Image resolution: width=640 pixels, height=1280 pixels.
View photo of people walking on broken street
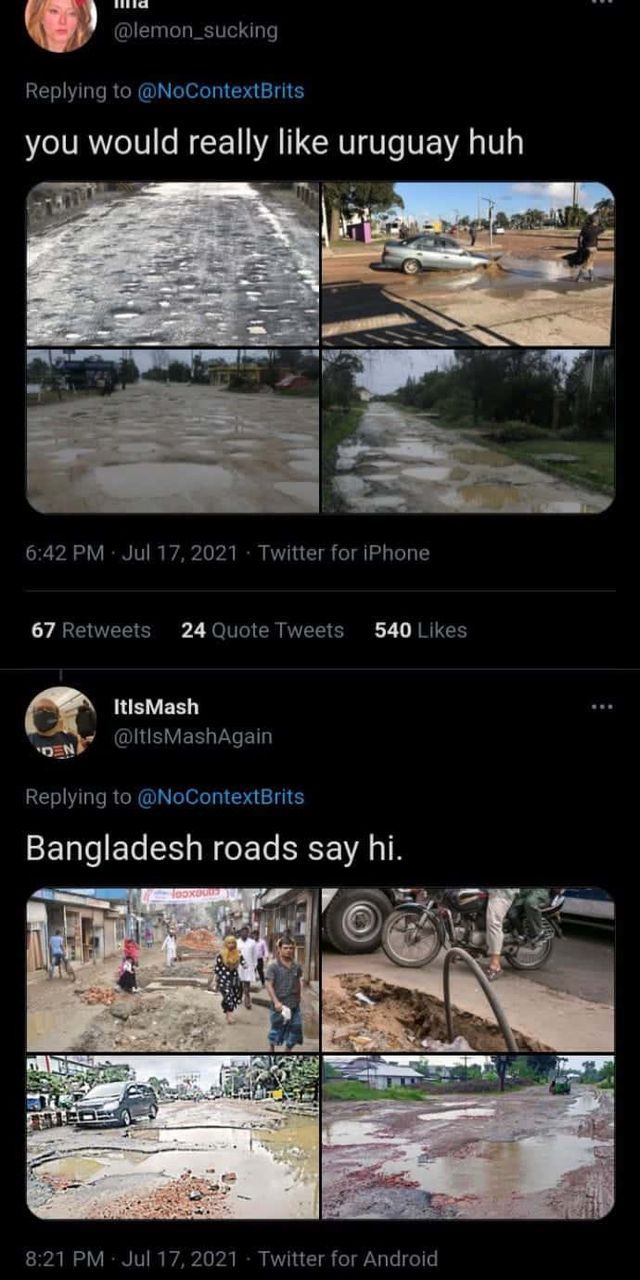(173, 970)
